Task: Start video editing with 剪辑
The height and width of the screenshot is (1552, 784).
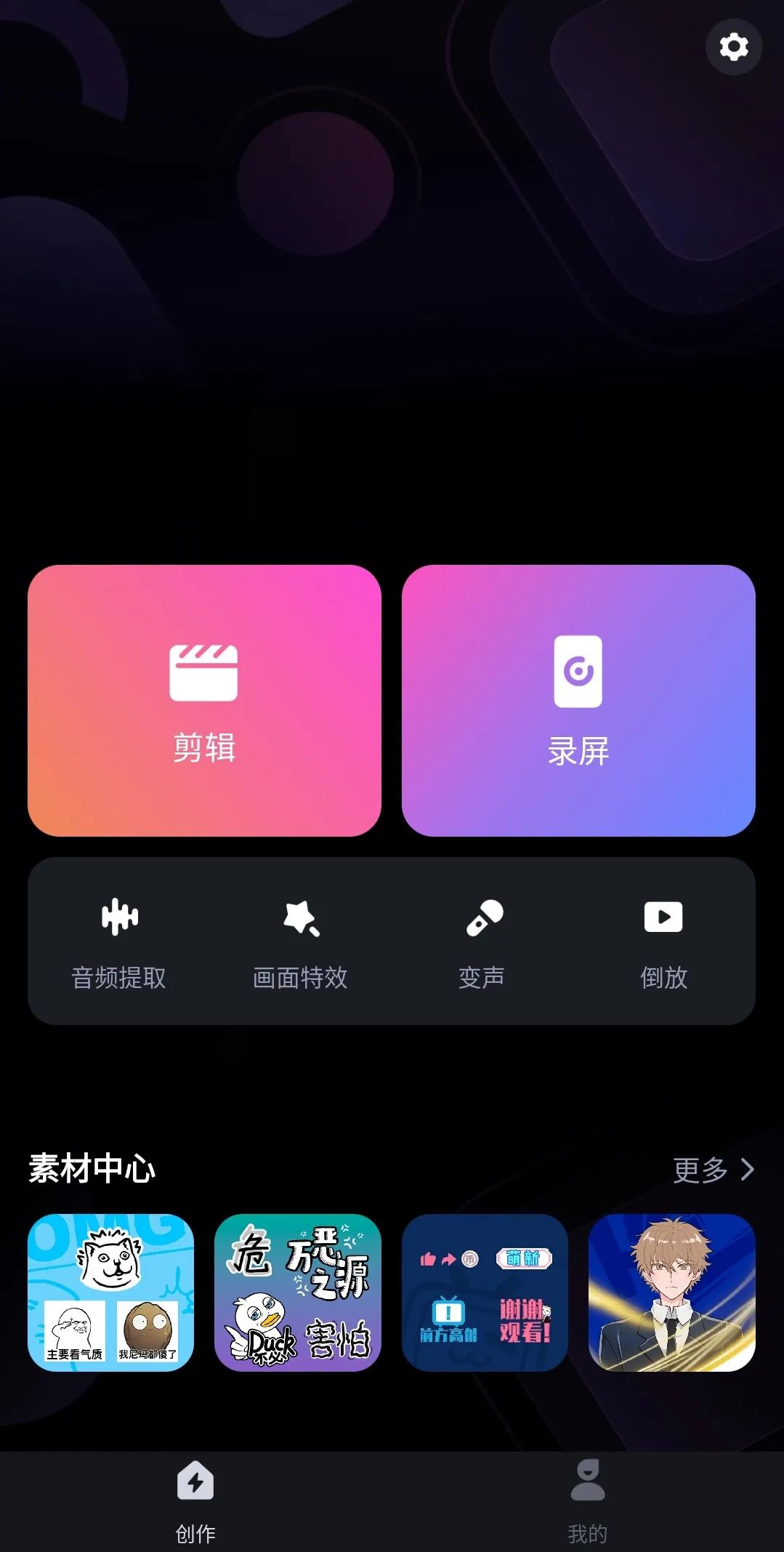Action: pos(204,700)
